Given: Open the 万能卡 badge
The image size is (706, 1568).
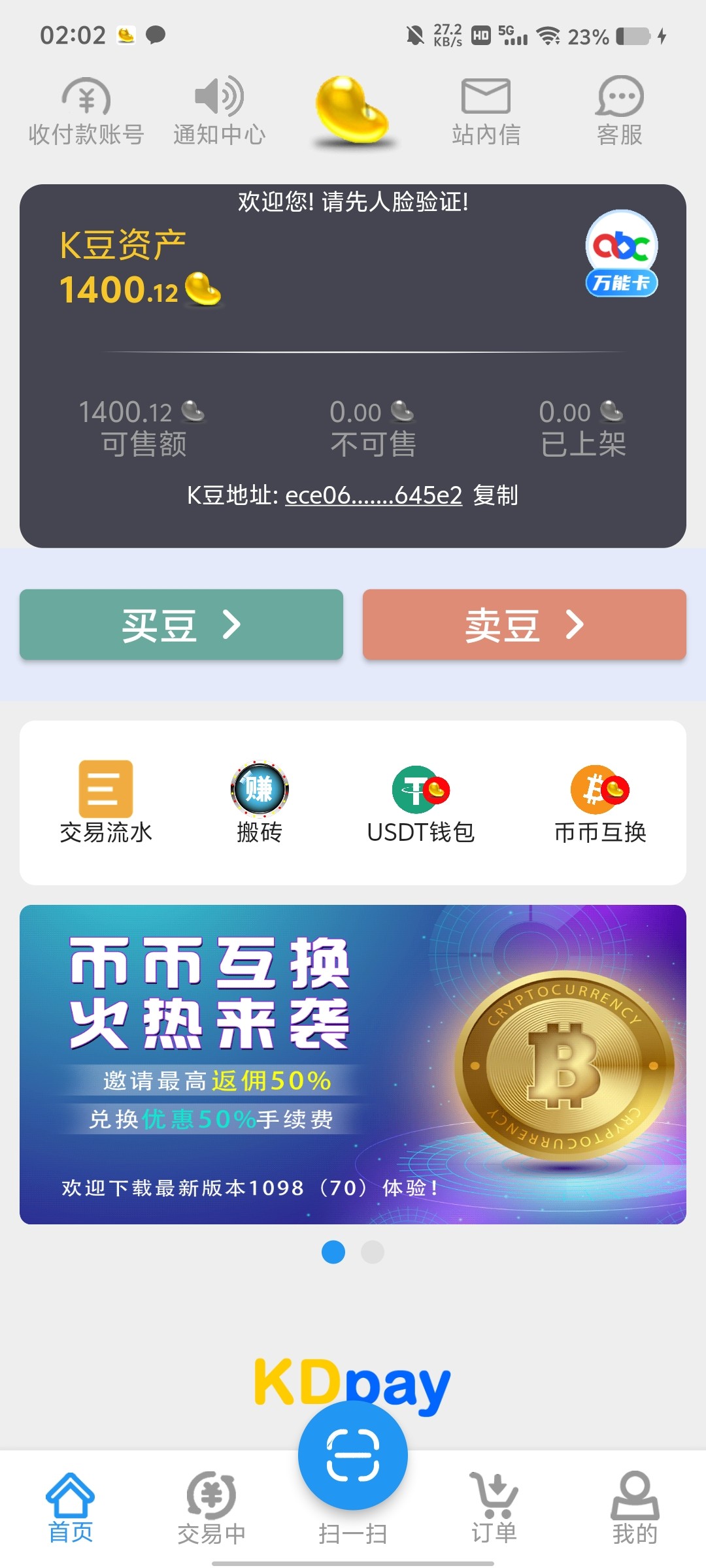Looking at the screenshot, I should tap(621, 253).
